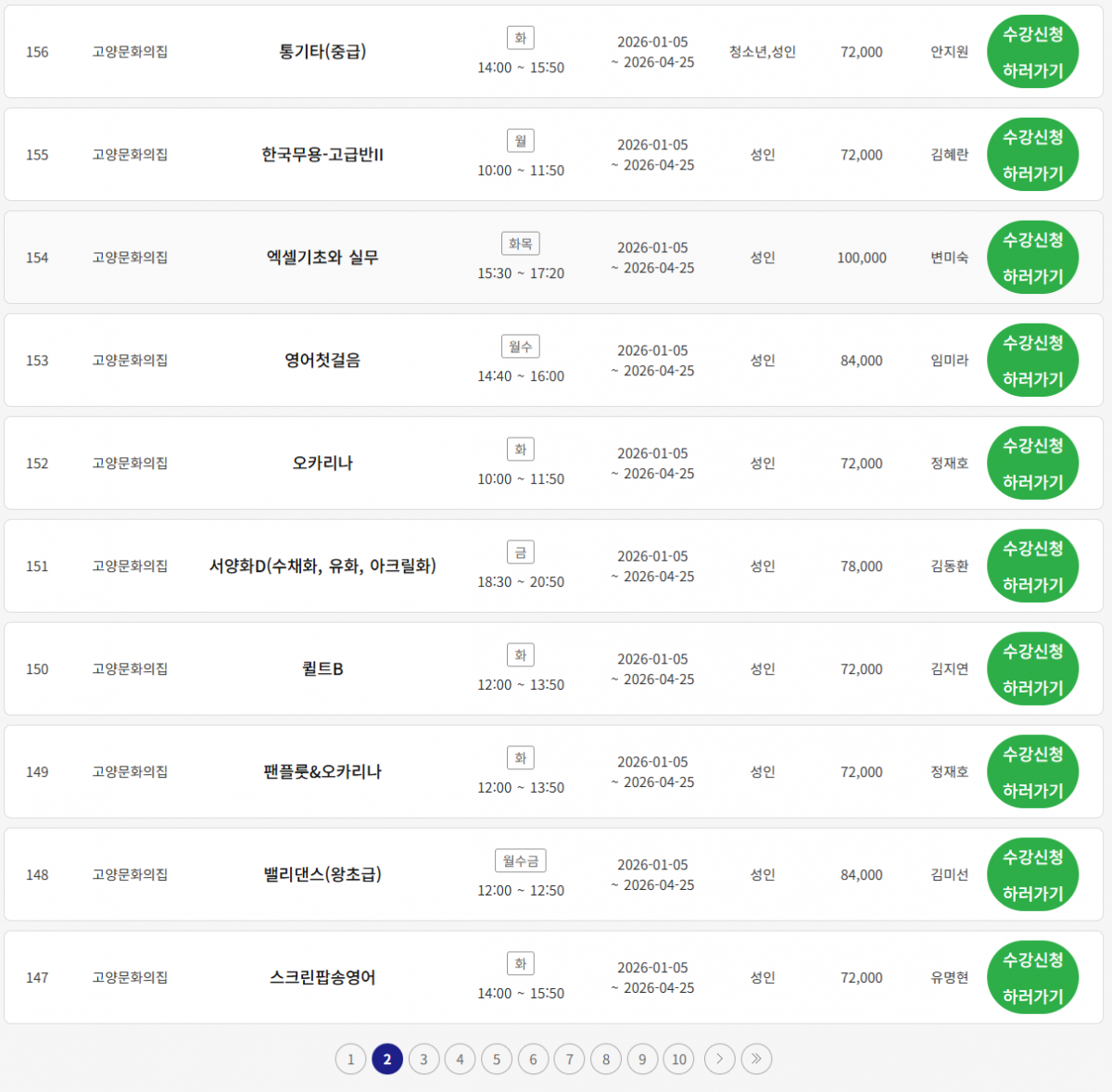Select page 7 in the pagination
This screenshot has width=1112, height=1092.
(x=569, y=1059)
